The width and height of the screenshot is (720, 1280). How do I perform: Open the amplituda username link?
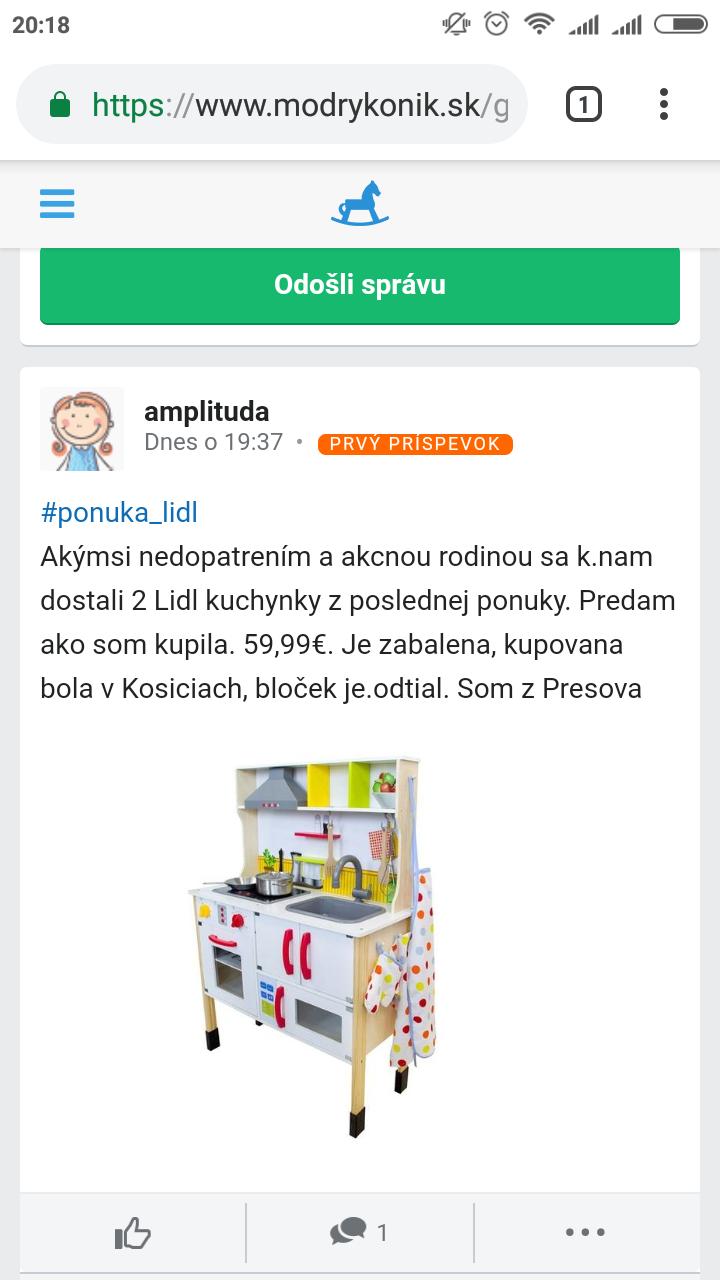(206, 411)
